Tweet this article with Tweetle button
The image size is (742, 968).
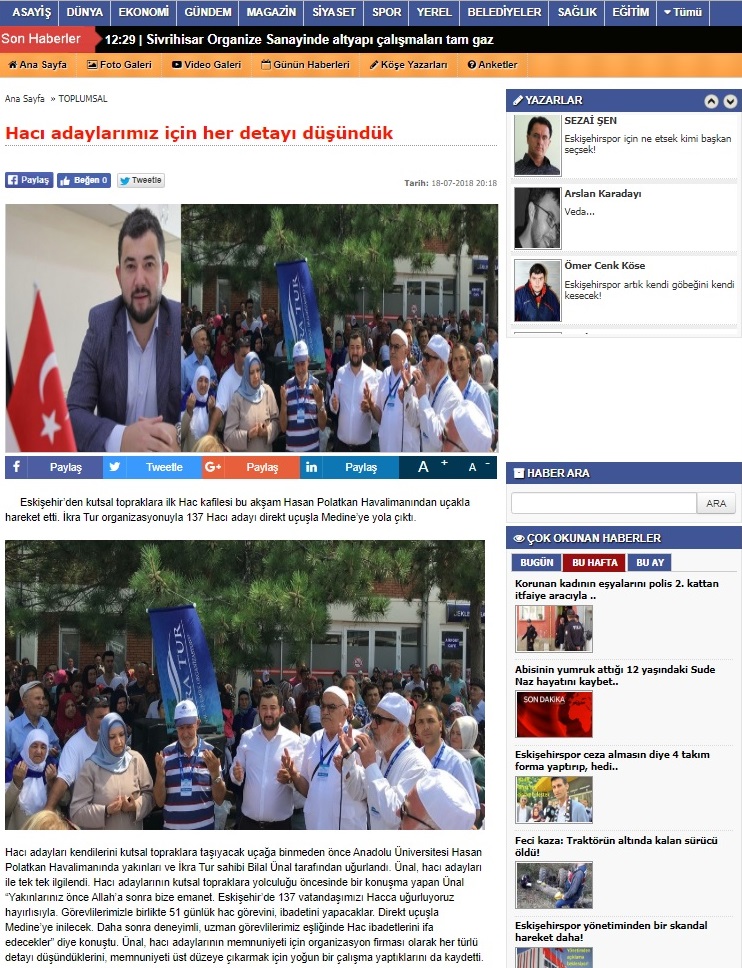coord(140,181)
